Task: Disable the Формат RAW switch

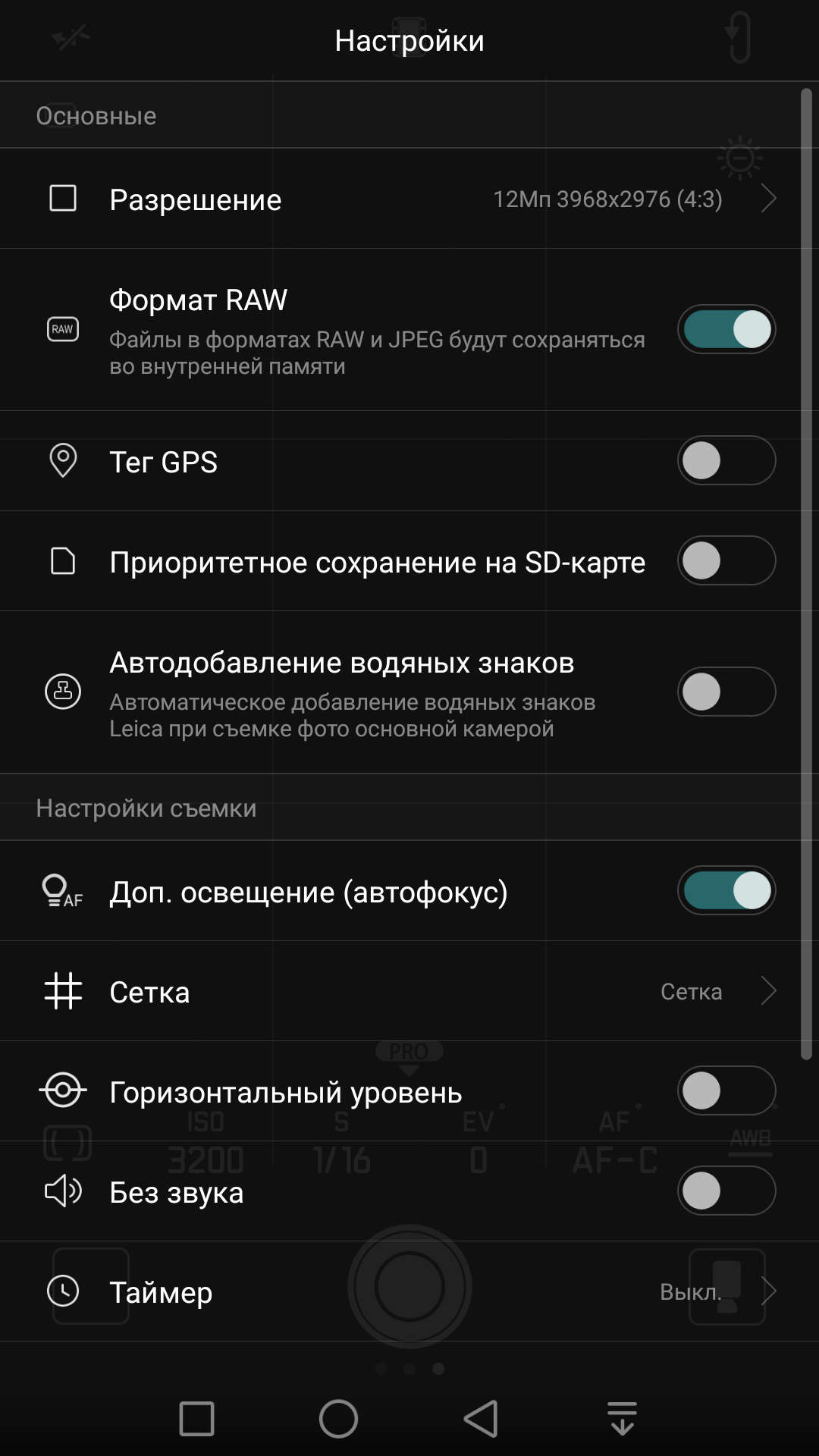Action: pyautogui.click(x=726, y=329)
